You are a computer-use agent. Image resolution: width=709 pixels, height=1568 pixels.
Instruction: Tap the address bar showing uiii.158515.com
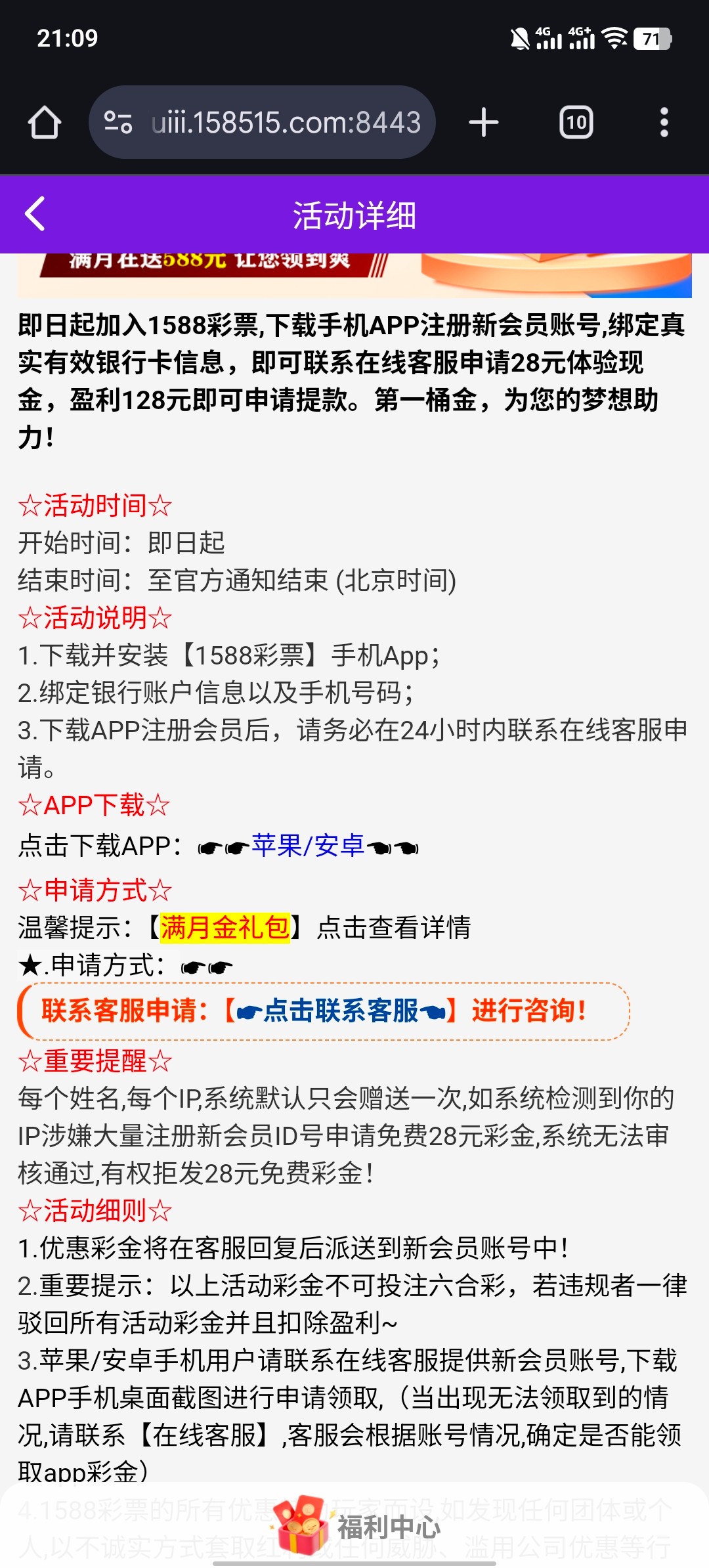[x=285, y=123]
